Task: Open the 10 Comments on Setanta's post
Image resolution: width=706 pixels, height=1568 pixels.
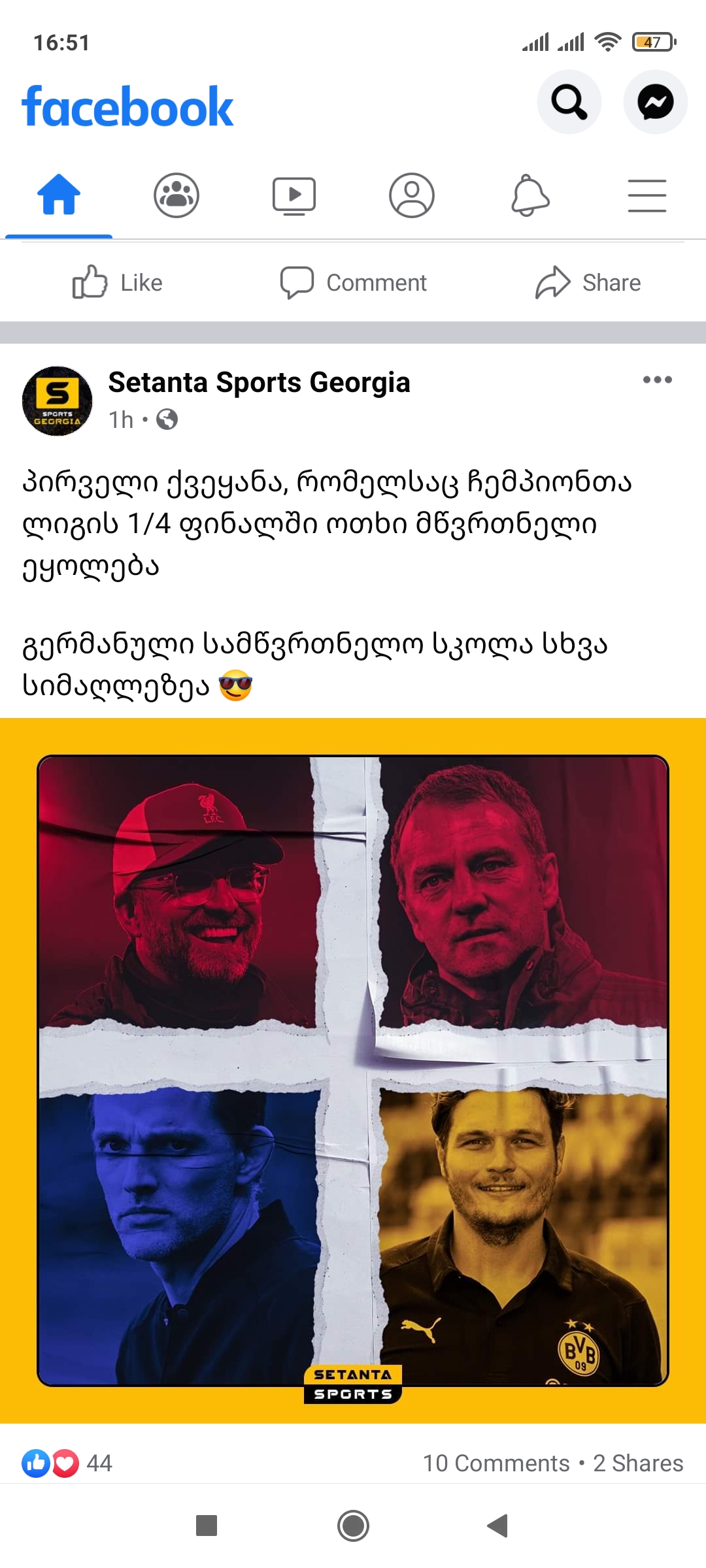Action: [496, 1463]
